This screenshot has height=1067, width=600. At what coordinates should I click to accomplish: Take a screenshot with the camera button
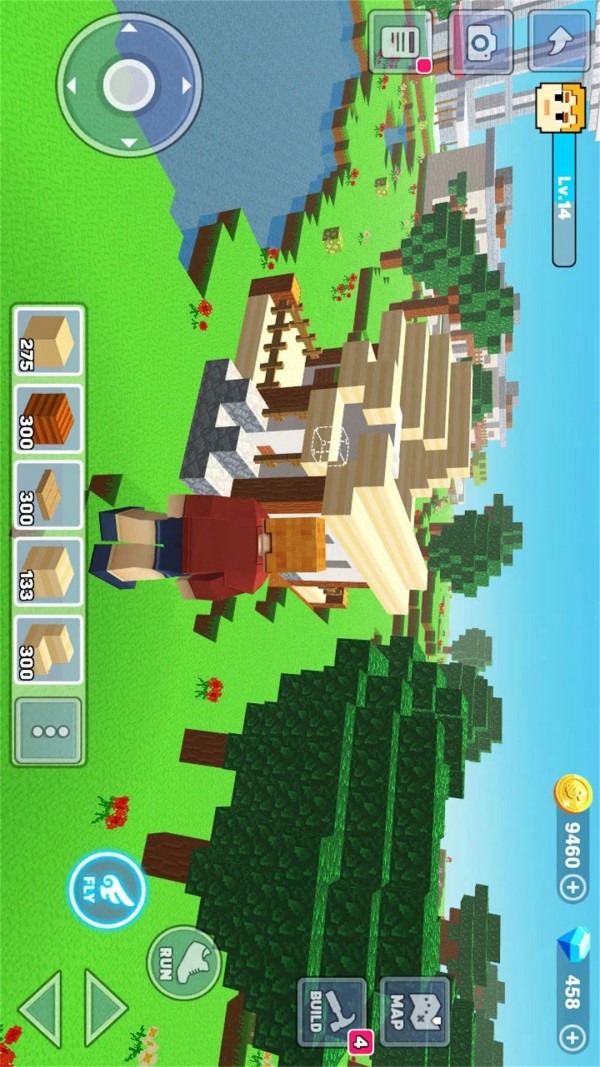(x=480, y=42)
